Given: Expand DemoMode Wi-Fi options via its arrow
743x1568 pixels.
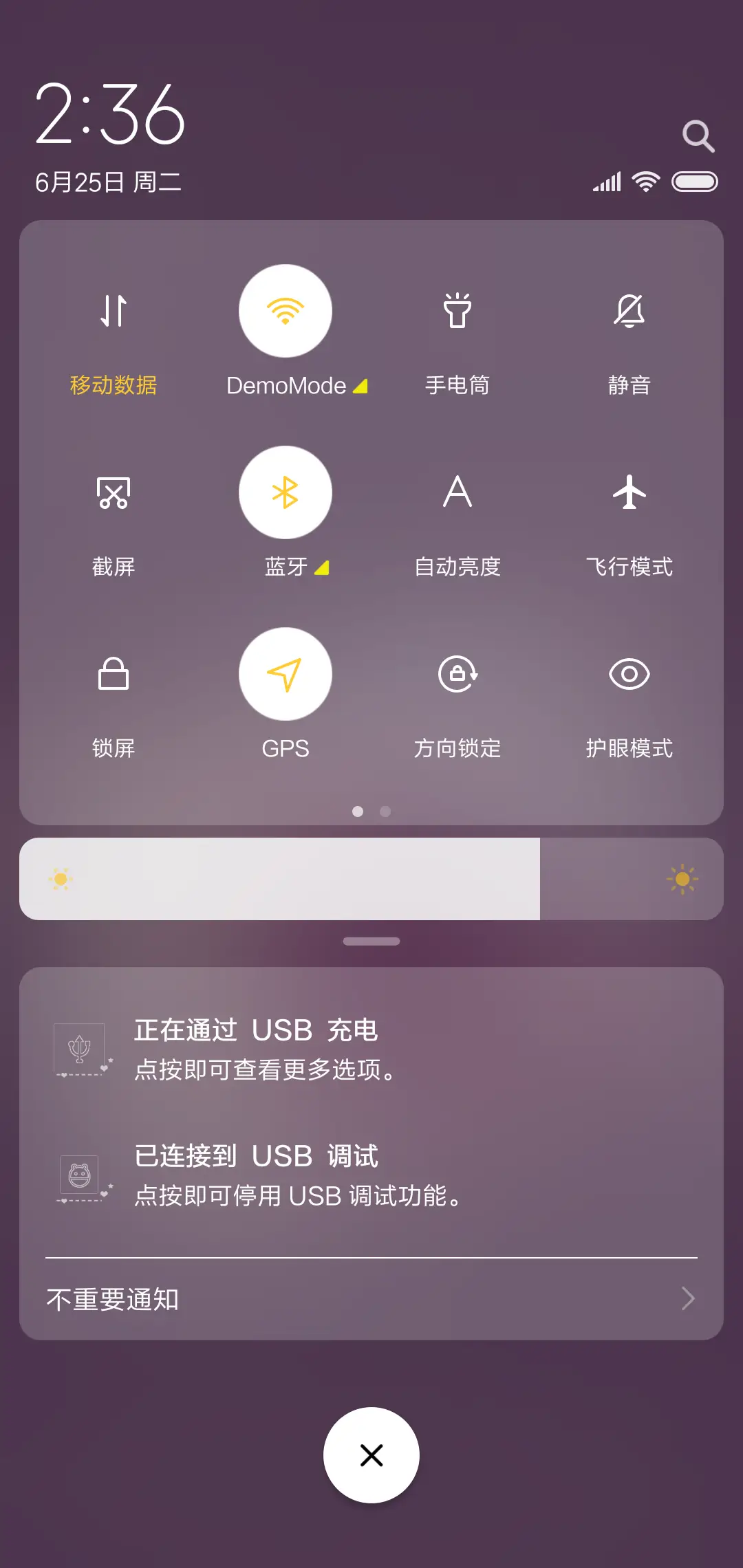Looking at the screenshot, I should [x=360, y=386].
